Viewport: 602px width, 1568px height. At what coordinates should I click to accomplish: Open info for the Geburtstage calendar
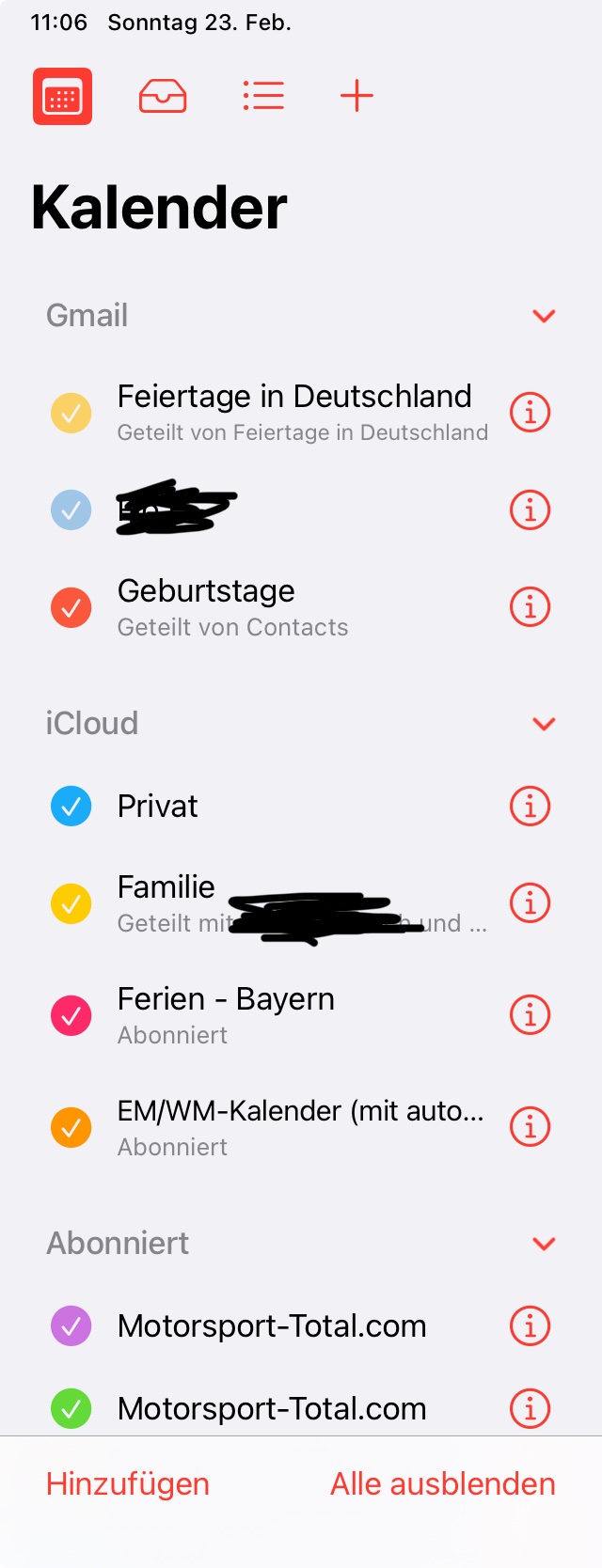[x=530, y=607]
